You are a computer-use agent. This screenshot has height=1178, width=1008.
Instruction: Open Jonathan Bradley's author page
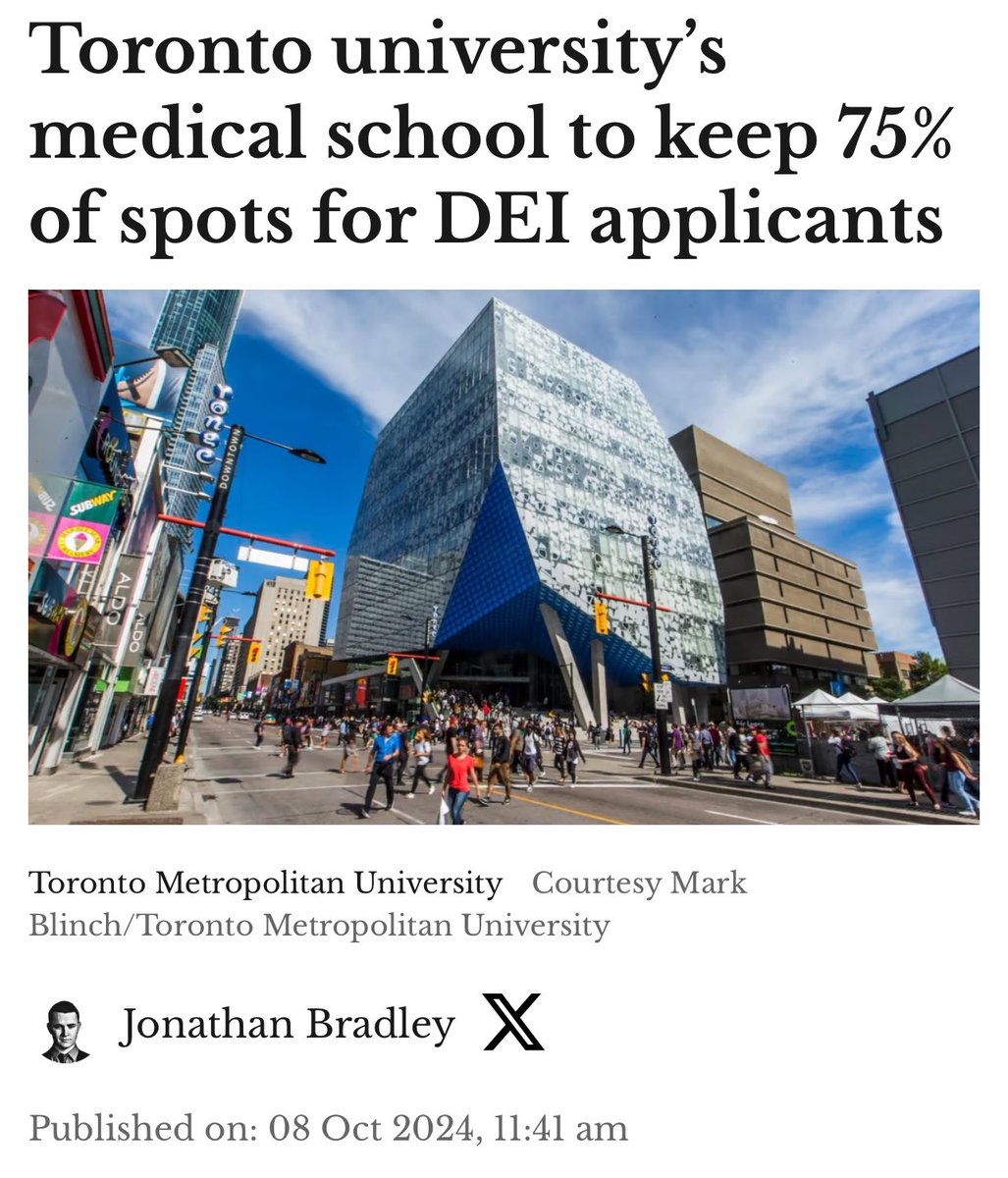pos(287,1026)
